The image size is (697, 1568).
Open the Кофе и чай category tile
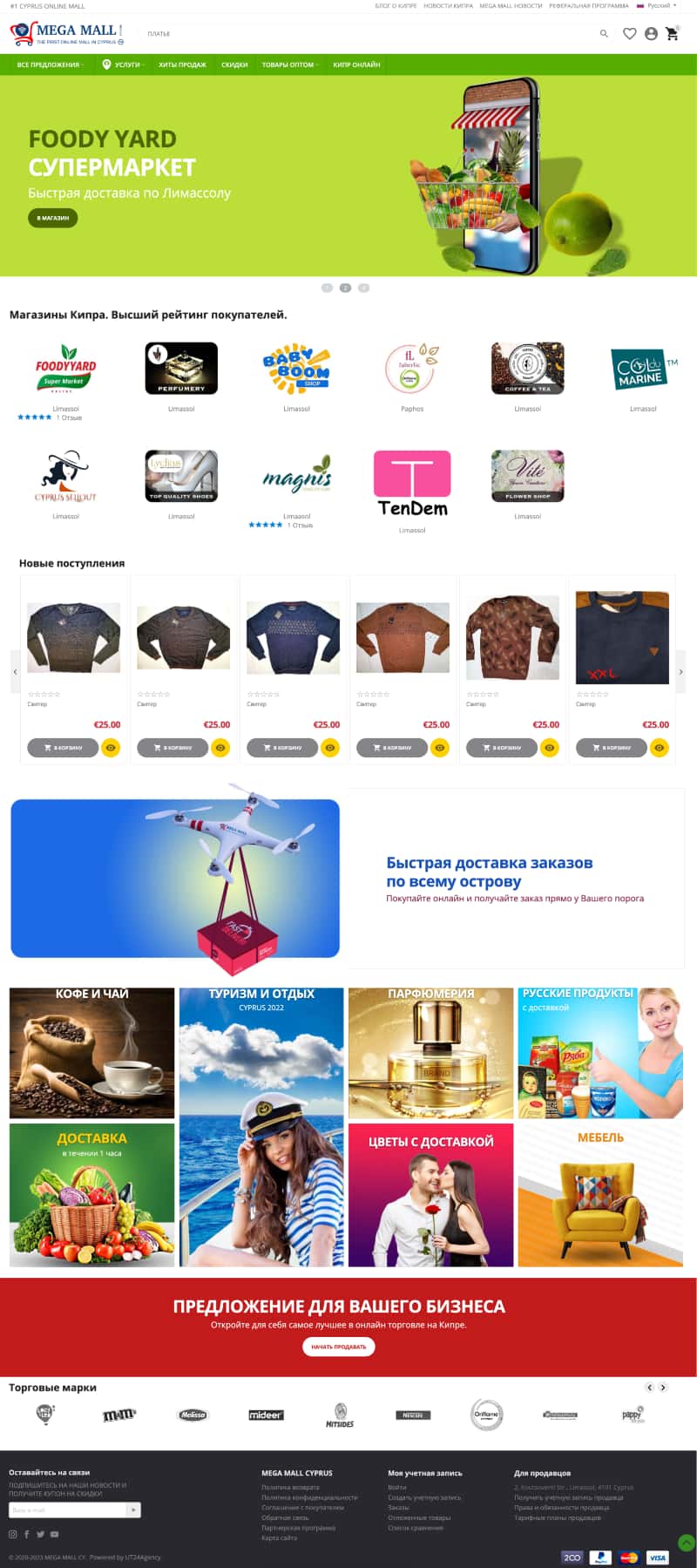92,1053
